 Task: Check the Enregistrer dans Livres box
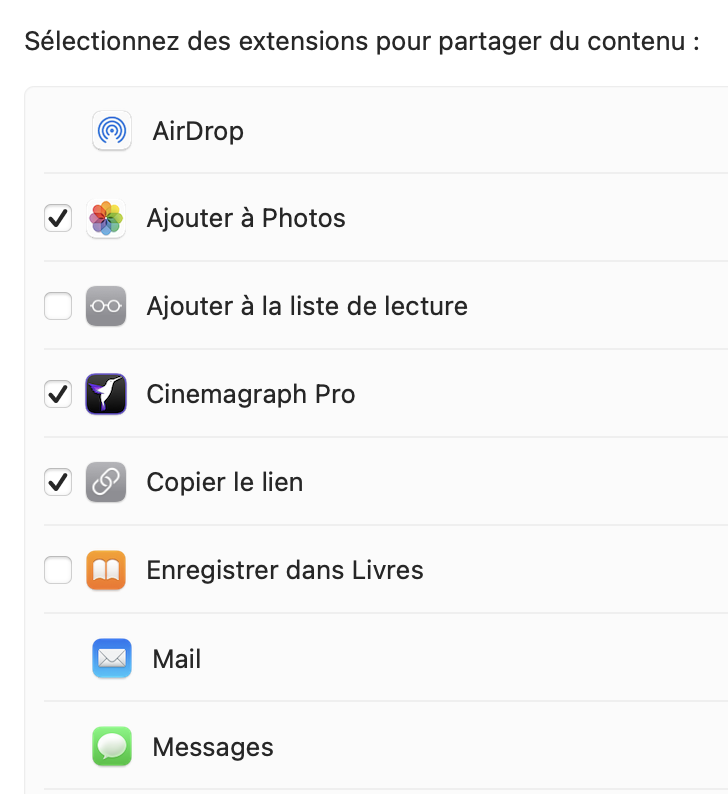pyautogui.click(x=59, y=570)
